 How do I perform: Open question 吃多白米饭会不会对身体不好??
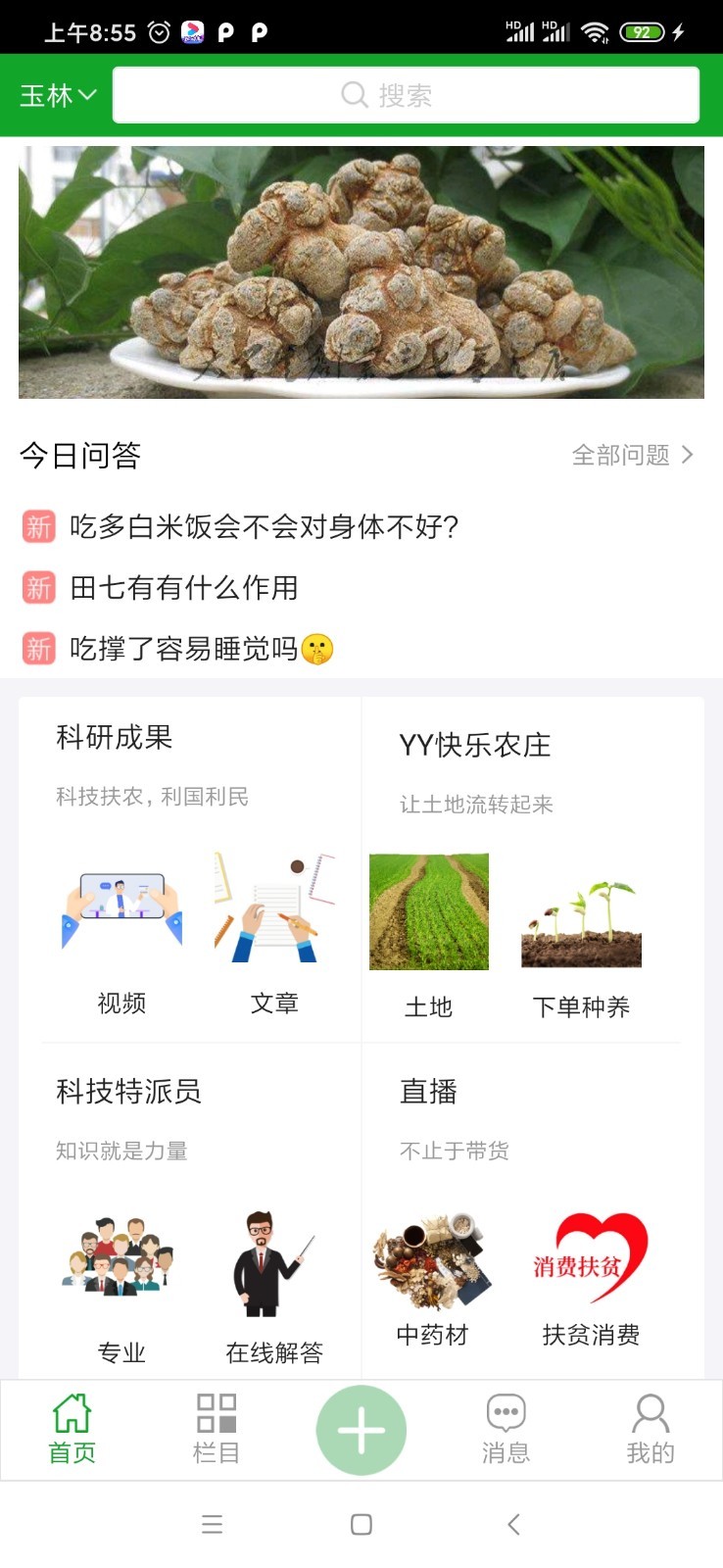click(264, 527)
